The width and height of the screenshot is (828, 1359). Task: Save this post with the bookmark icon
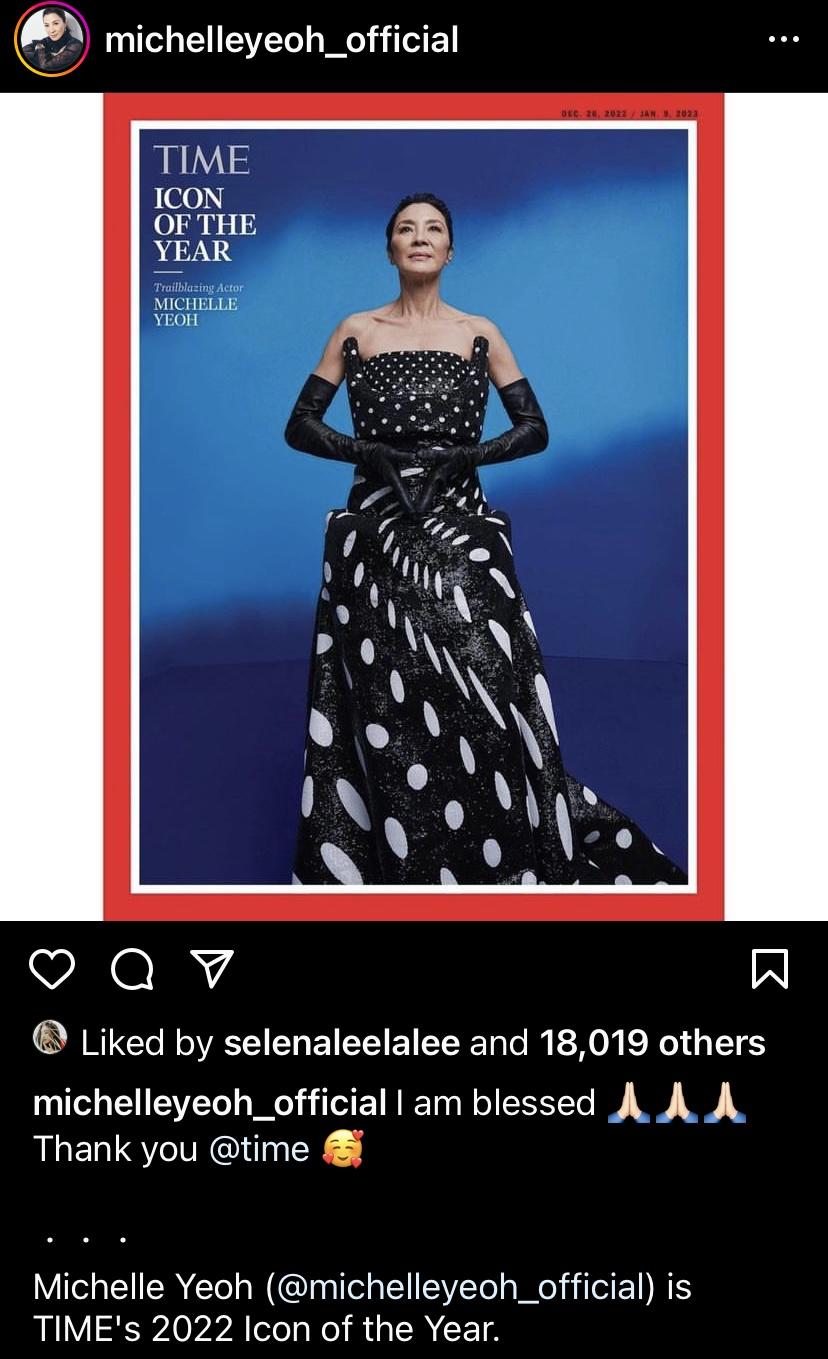(x=769, y=969)
